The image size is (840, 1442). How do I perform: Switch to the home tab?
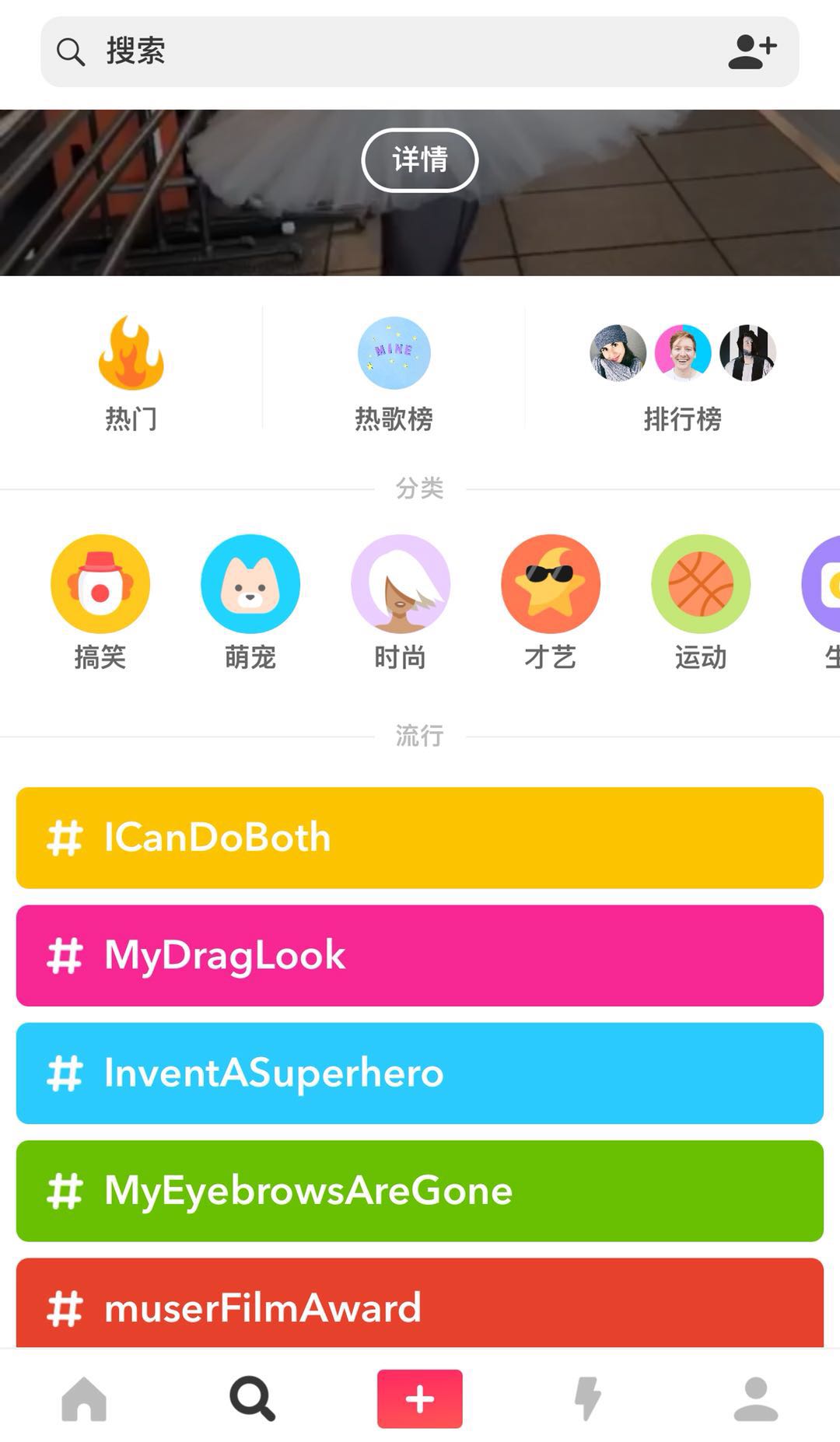84,1398
